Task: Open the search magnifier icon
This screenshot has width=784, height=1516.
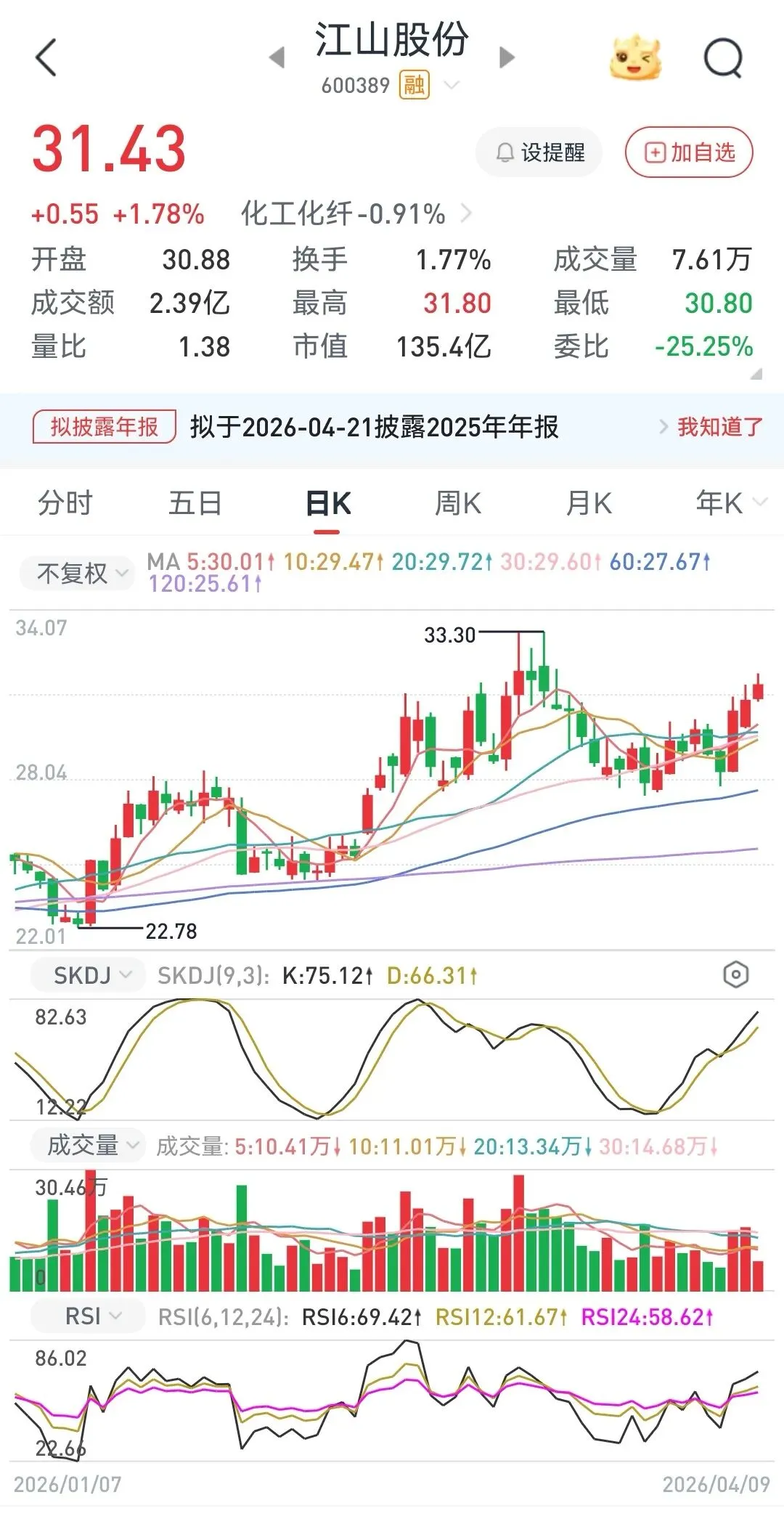Action: (x=724, y=58)
